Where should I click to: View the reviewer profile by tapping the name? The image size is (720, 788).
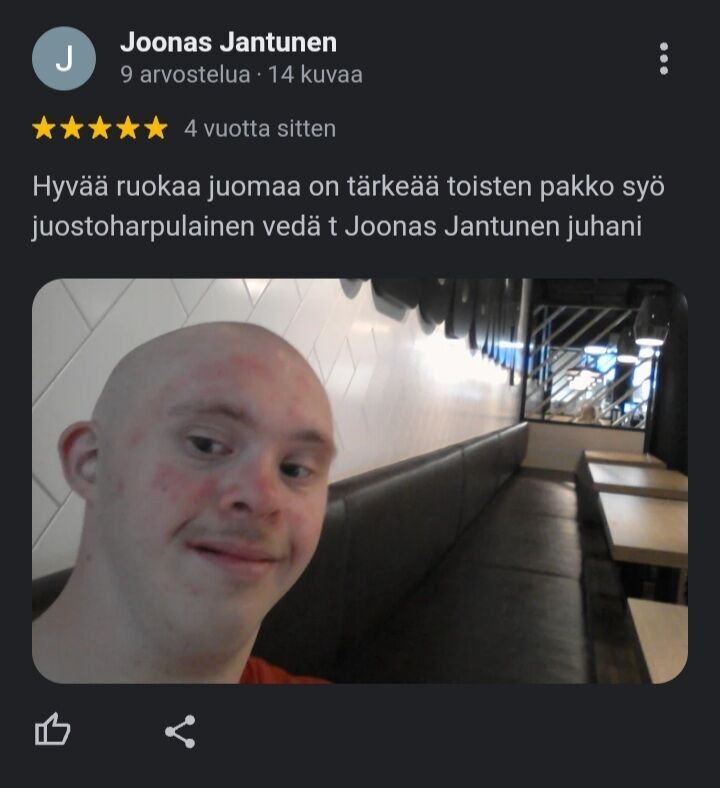pos(228,42)
